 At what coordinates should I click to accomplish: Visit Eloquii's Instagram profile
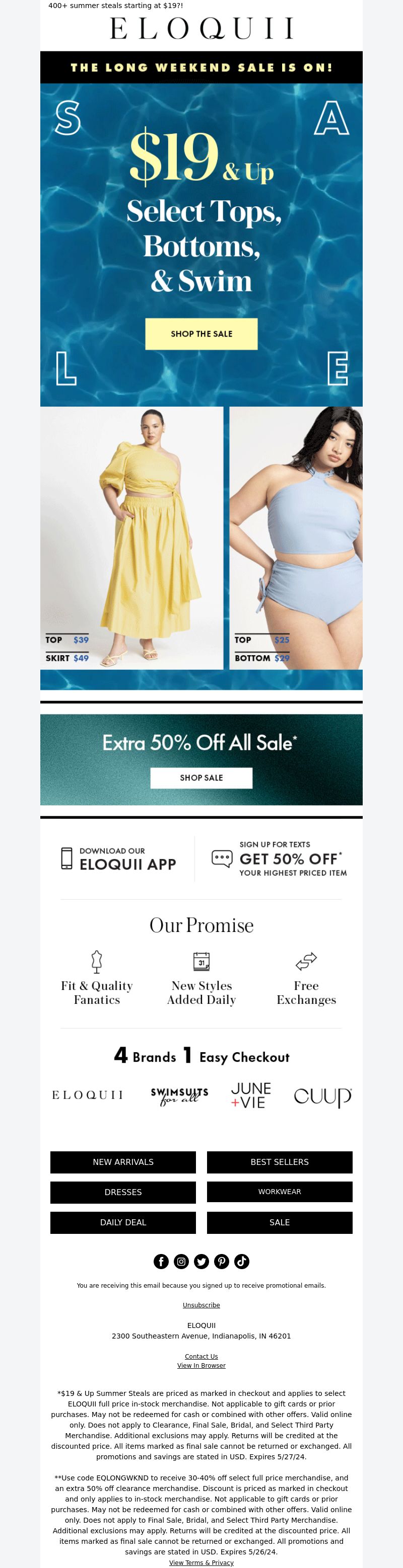click(181, 1261)
